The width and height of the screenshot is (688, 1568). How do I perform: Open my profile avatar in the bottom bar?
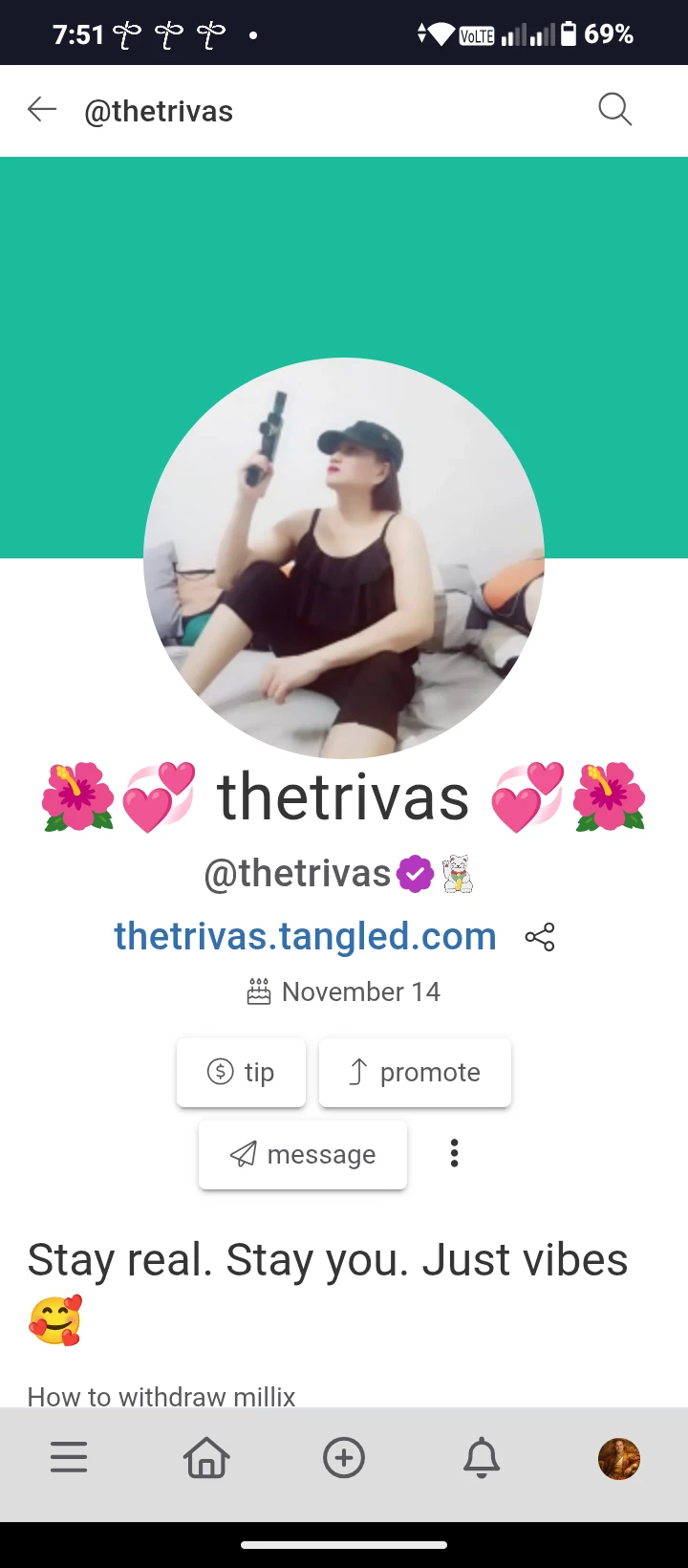click(619, 1459)
